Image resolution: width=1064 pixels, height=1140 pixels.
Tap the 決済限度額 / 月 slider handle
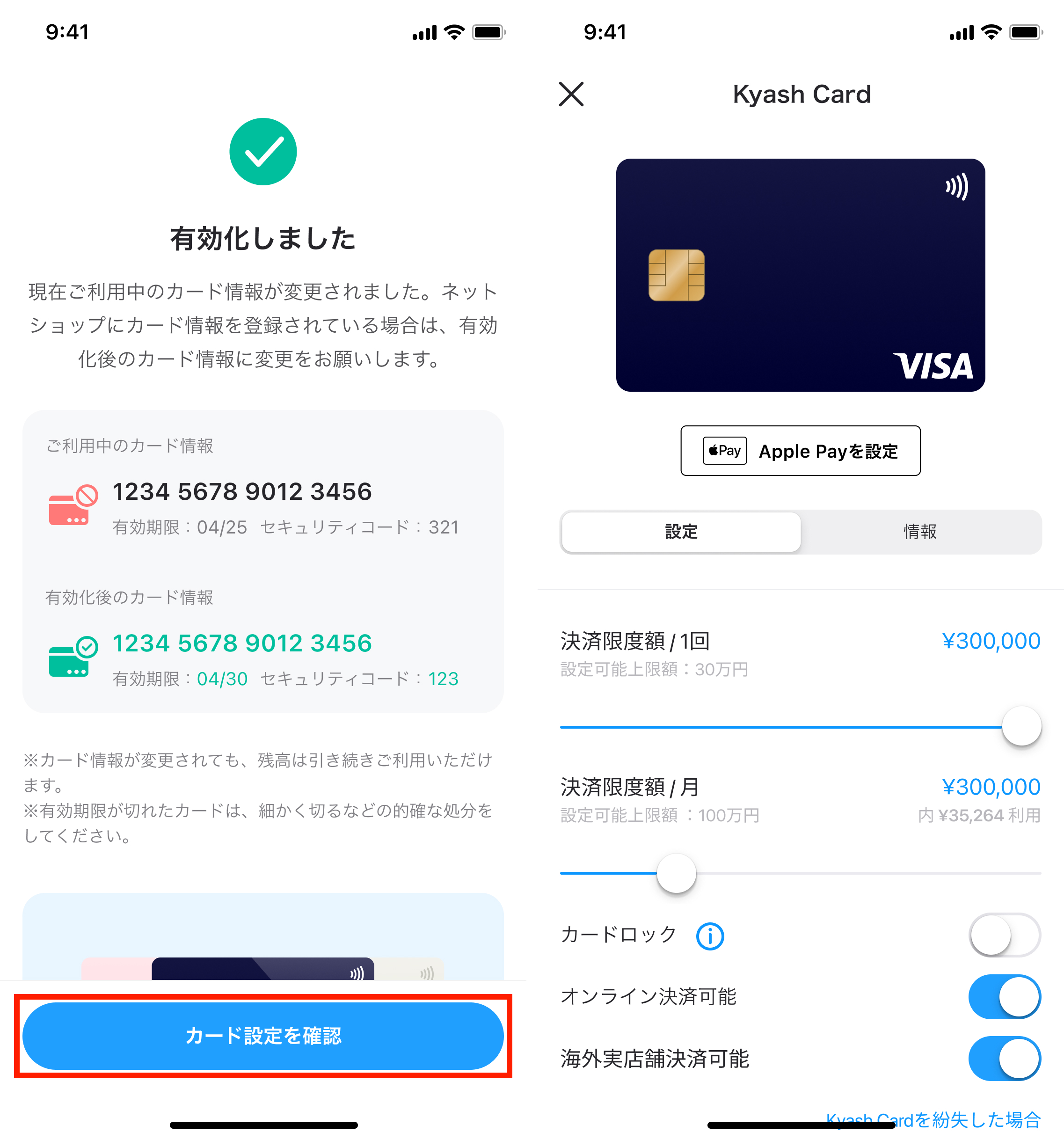click(x=677, y=873)
